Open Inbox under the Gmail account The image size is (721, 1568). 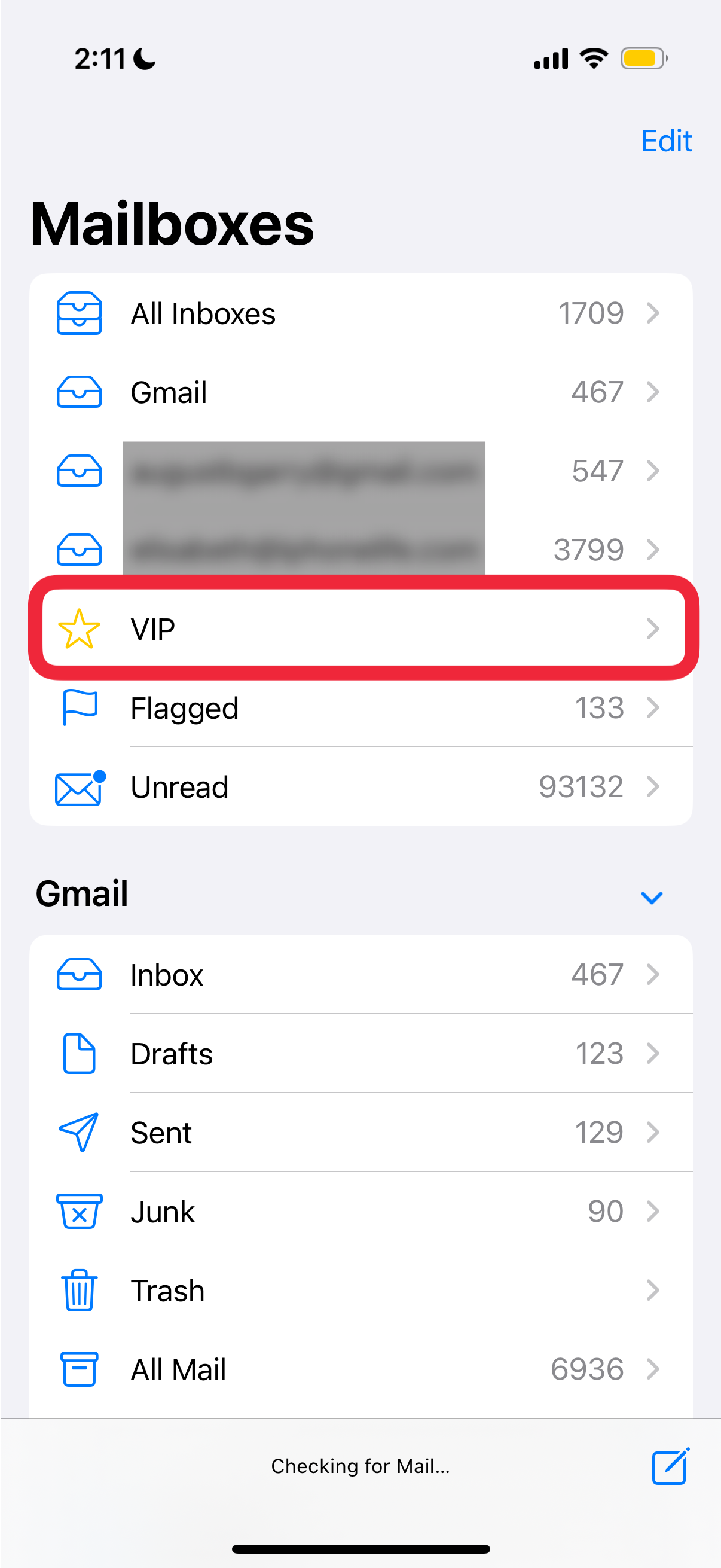(x=360, y=975)
